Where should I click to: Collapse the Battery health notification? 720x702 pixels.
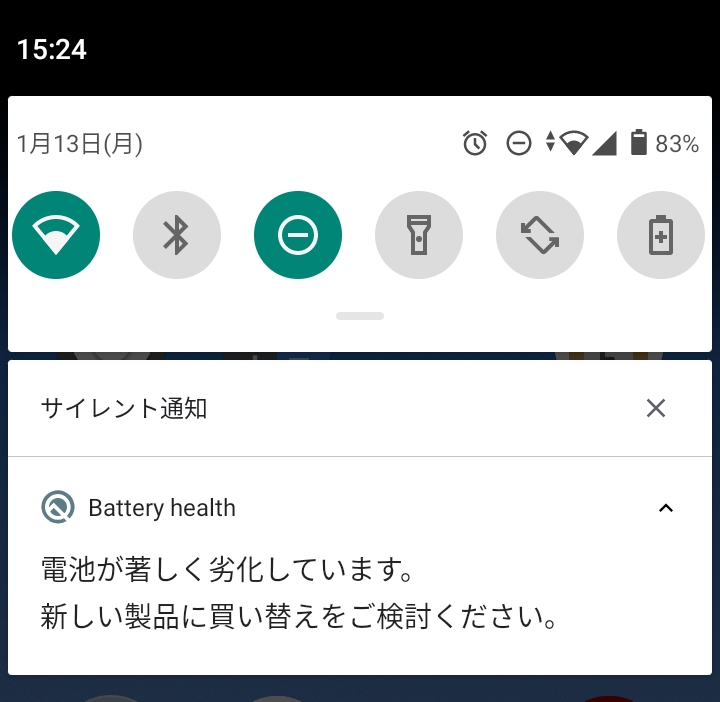click(666, 508)
